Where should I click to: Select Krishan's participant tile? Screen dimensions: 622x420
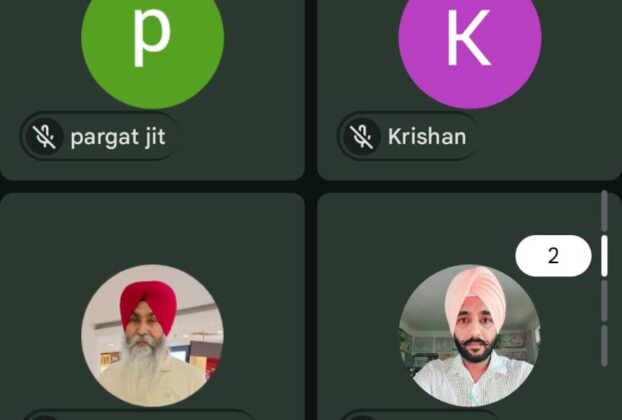click(468, 80)
